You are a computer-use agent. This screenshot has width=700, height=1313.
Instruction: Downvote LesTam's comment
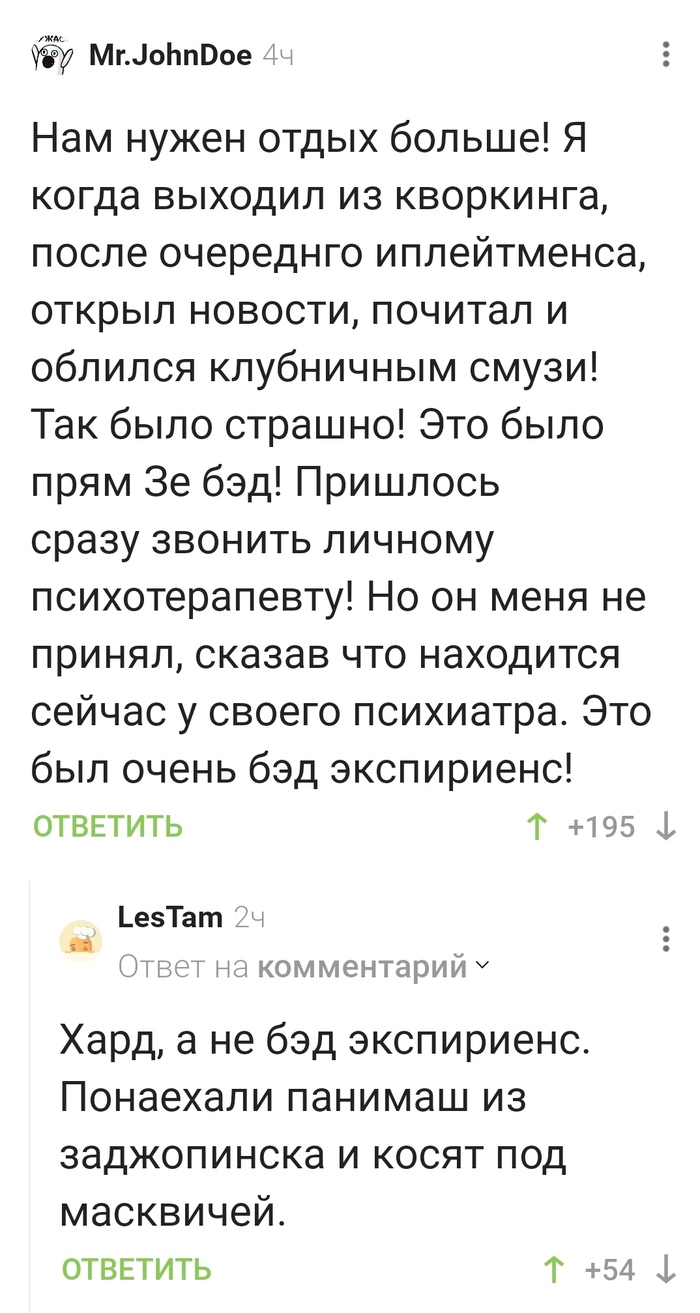click(x=667, y=1270)
